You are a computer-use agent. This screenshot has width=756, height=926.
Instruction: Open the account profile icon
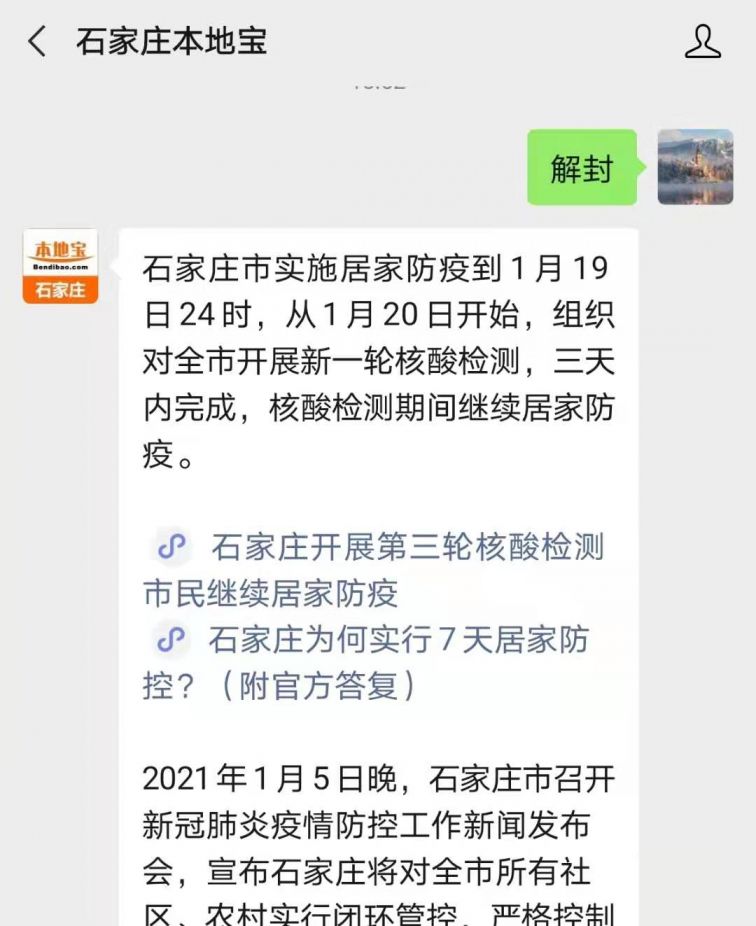(703, 41)
